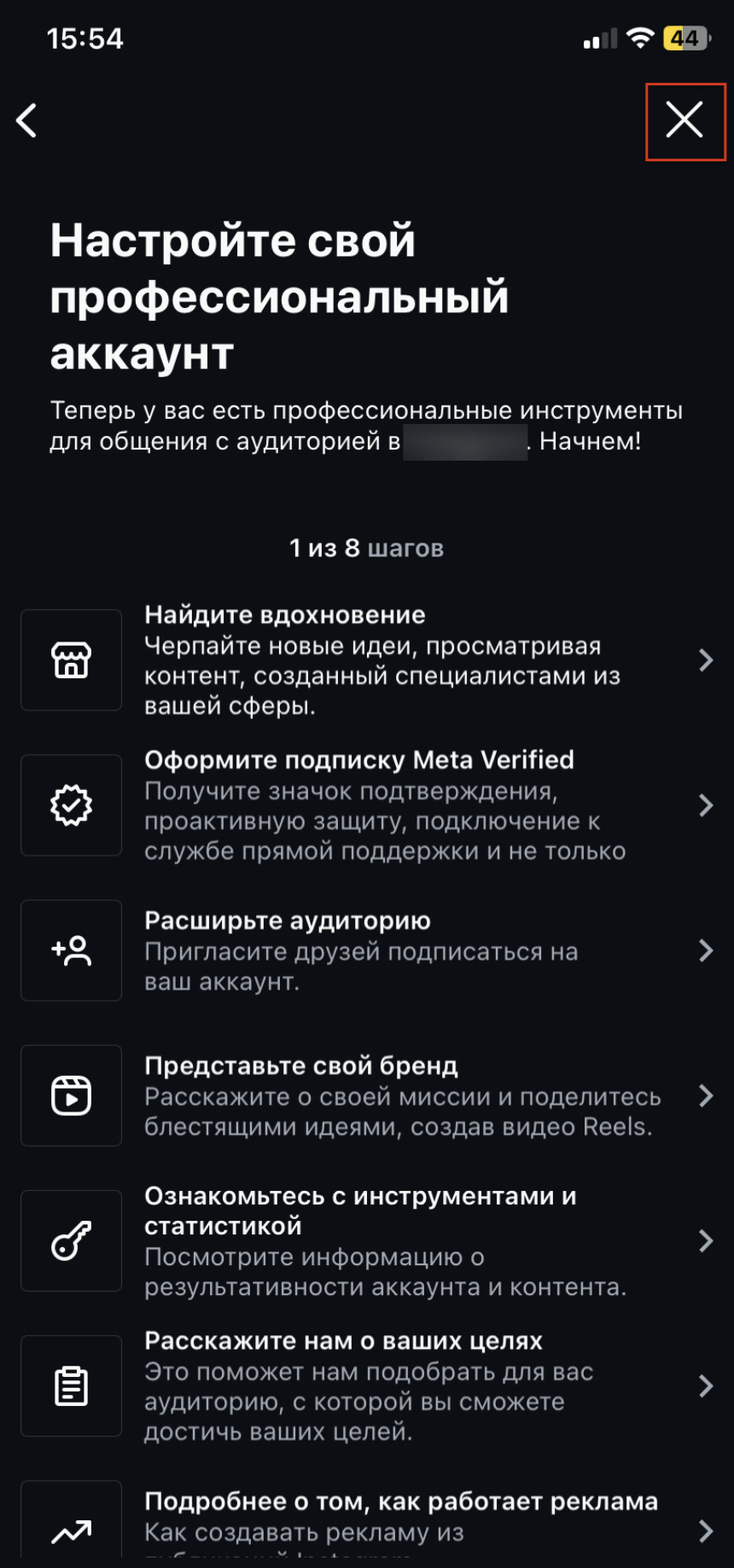Viewport: 734px width, 1568px height.
Task: Open "Оформите подписку Meta Verified" step
Action: [x=367, y=804]
